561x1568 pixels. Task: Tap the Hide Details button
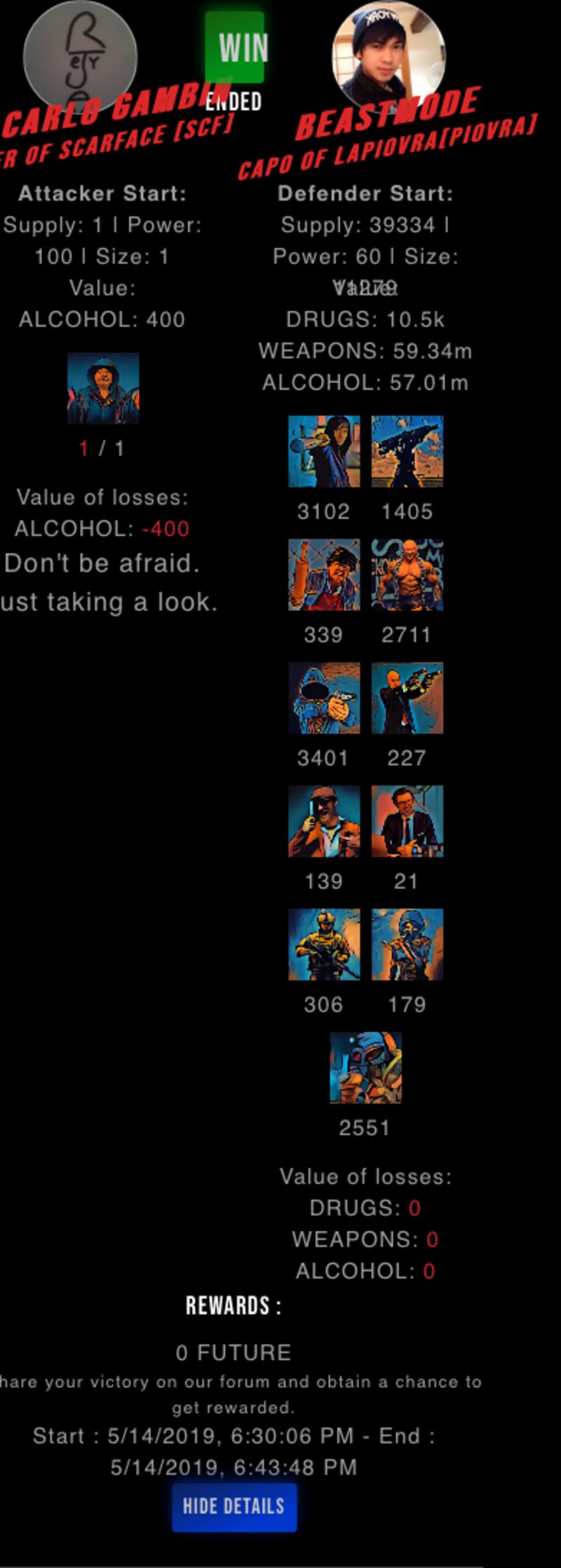(234, 1506)
